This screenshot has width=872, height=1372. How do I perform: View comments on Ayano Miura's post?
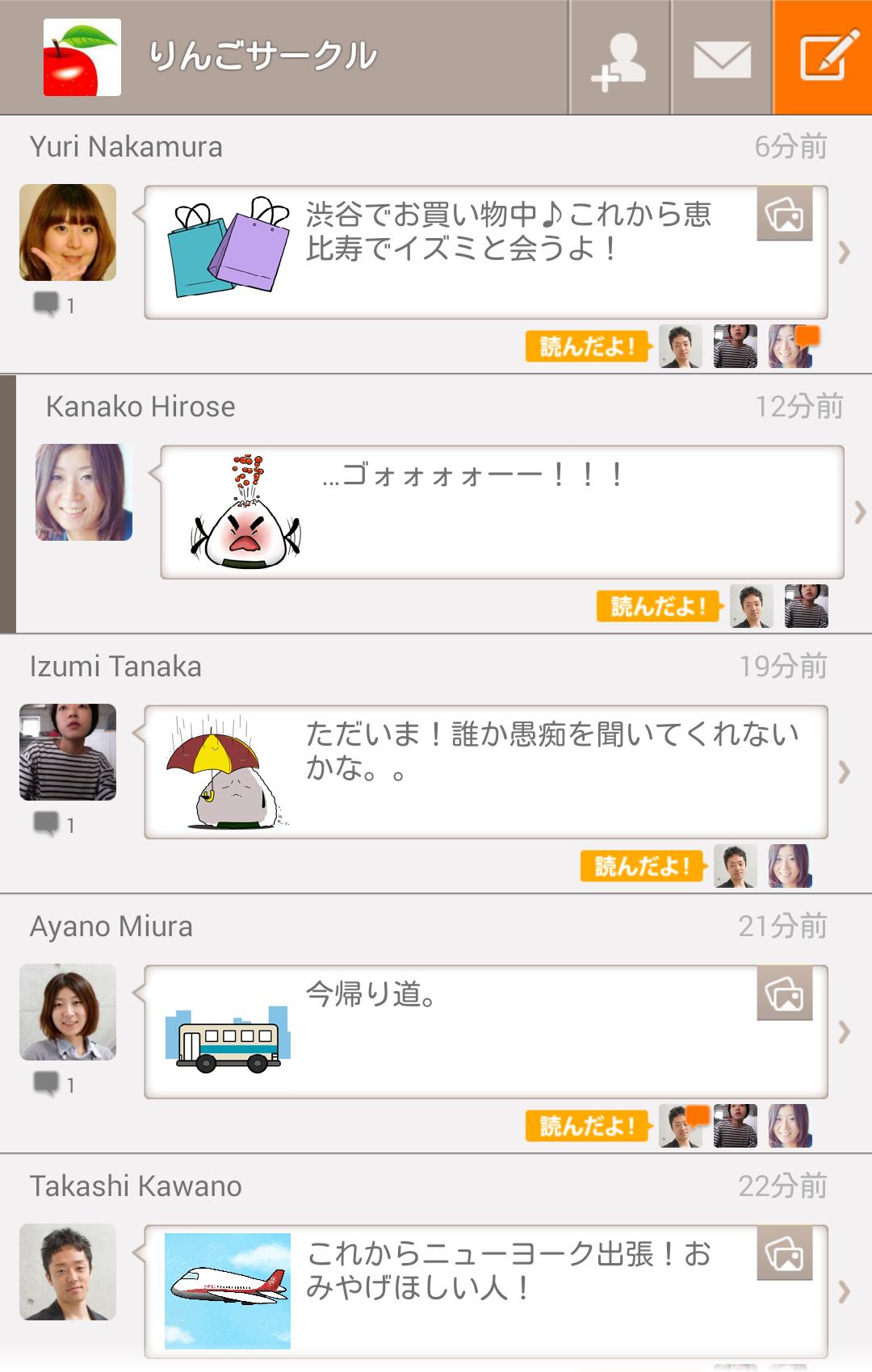54,1084
